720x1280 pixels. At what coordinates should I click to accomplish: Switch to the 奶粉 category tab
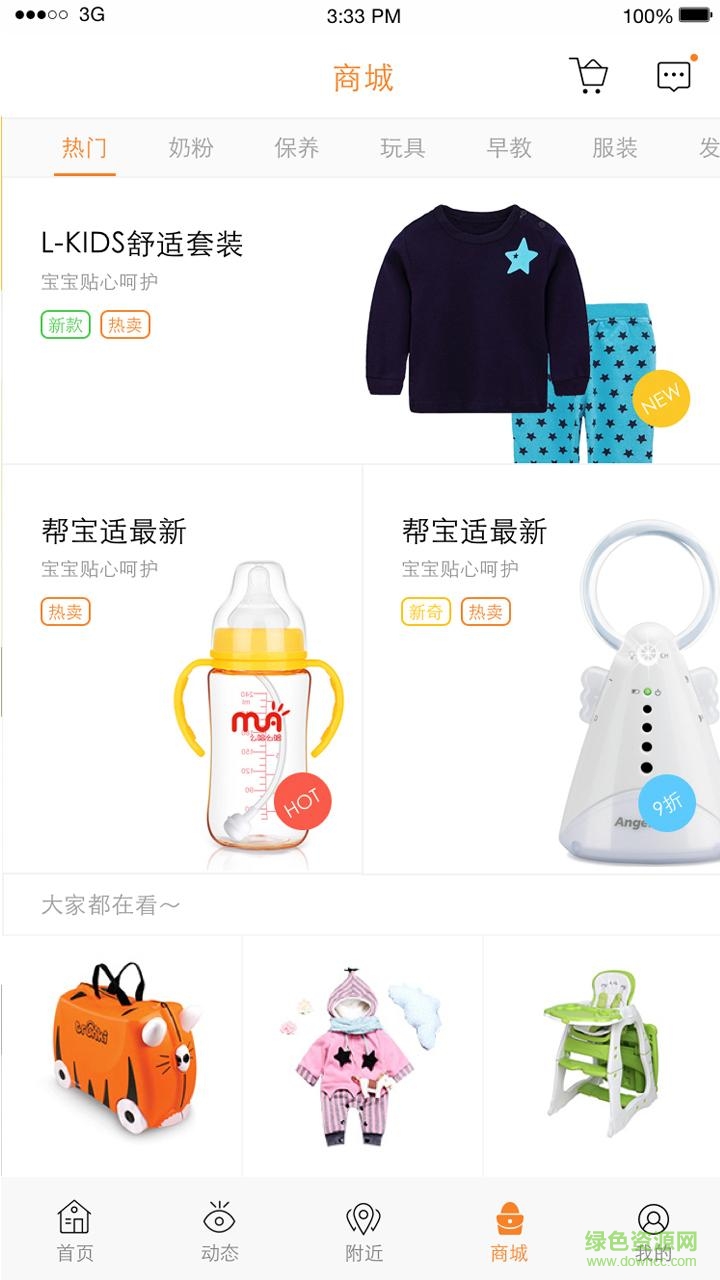[190, 147]
